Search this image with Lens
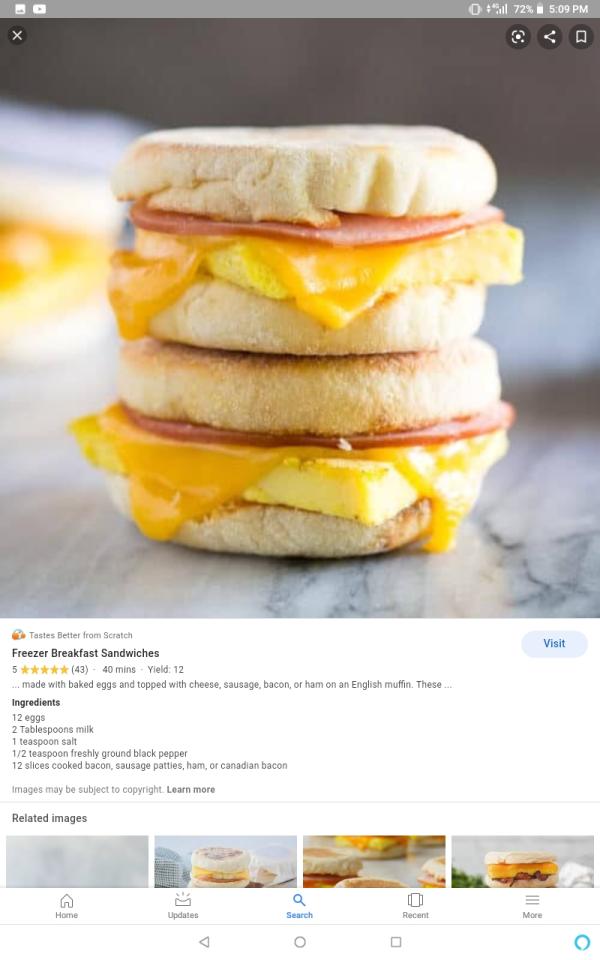Screen dimensions: 600x960 518,37
